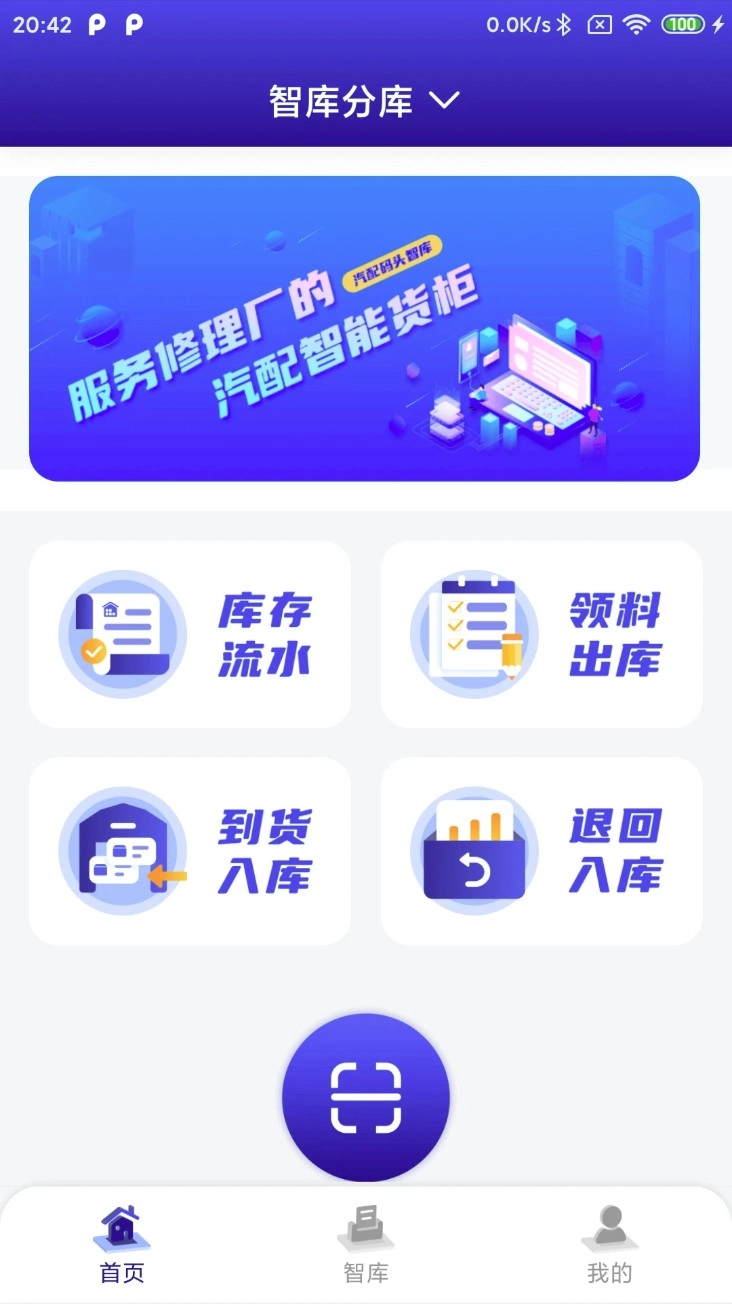This screenshot has height=1304, width=732.
Task: Open the 库存流水 card
Action: coord(190,632)
